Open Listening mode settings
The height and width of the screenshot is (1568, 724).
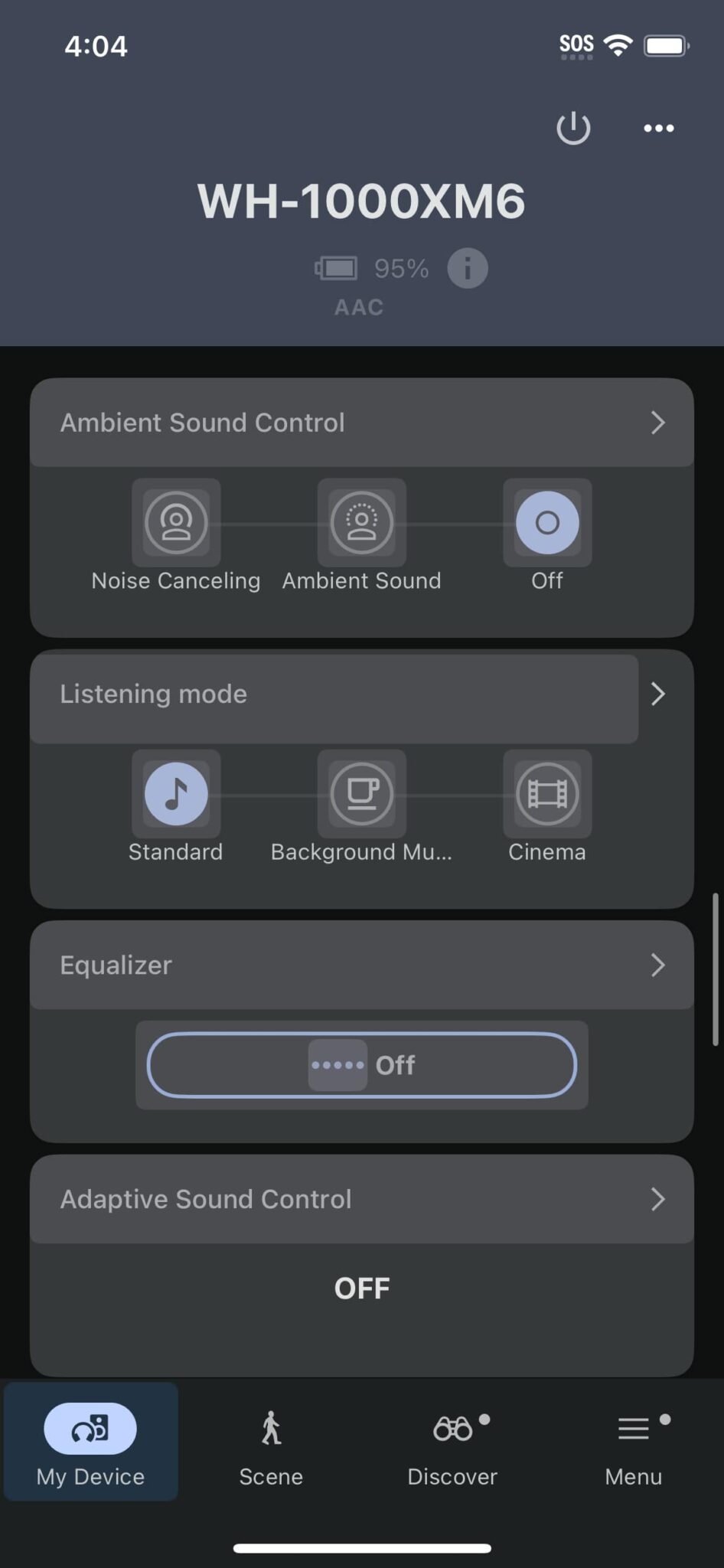pyautogui.click(x=361, y=694)
